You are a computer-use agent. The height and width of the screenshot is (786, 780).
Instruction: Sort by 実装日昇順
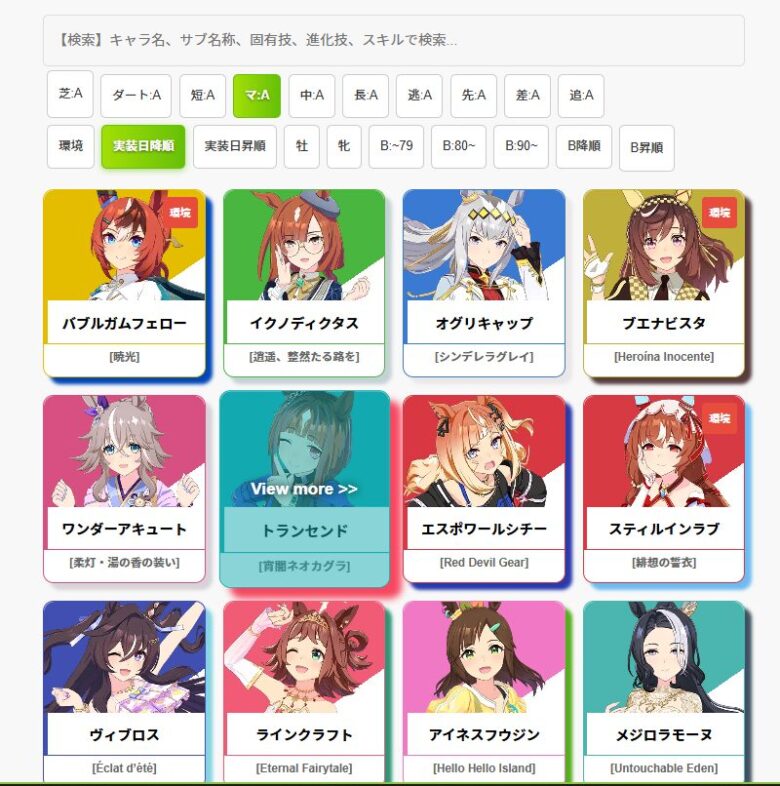234,146
